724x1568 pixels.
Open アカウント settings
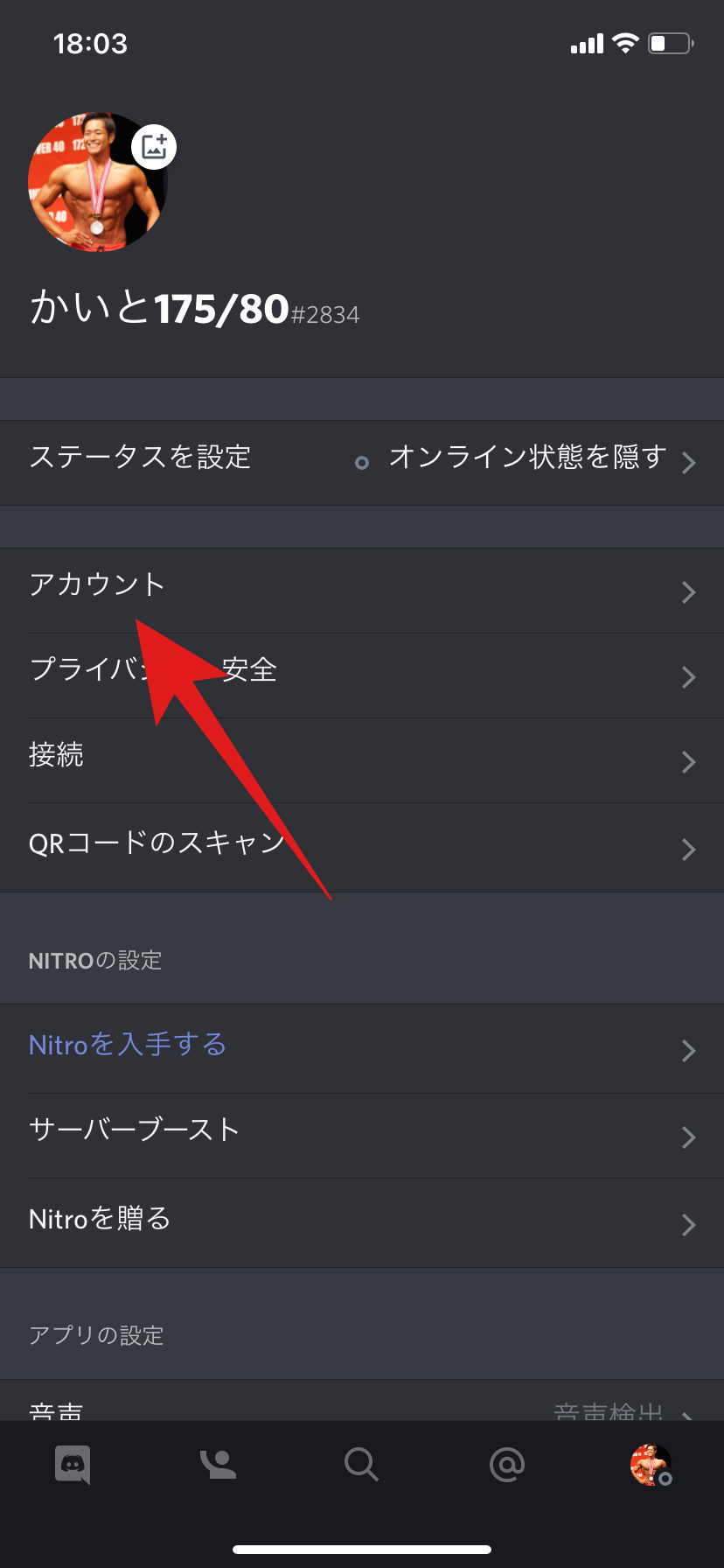(362, 591)
